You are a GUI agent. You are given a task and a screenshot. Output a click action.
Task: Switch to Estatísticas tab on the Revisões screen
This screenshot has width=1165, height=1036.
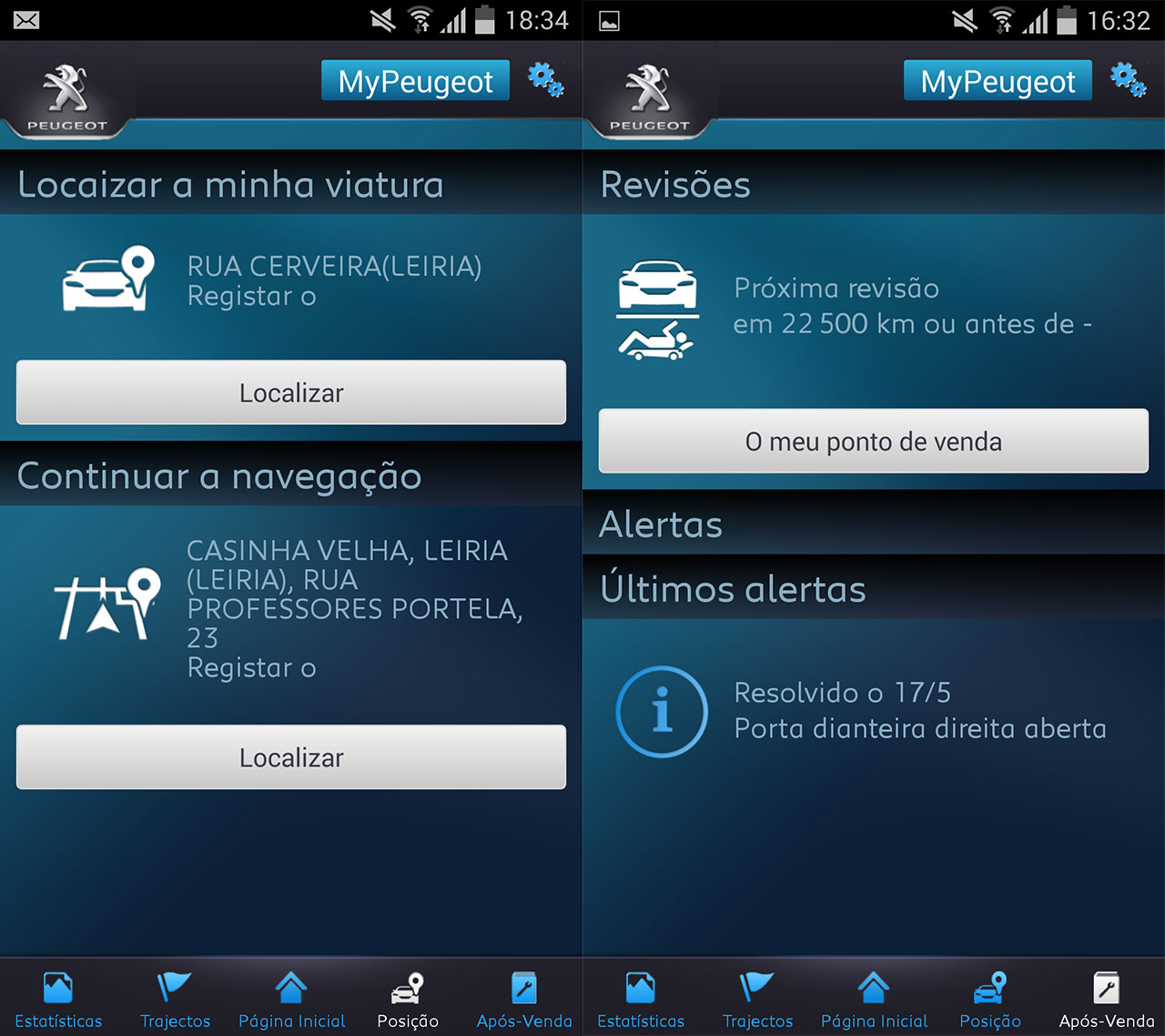tap(641, 998)
